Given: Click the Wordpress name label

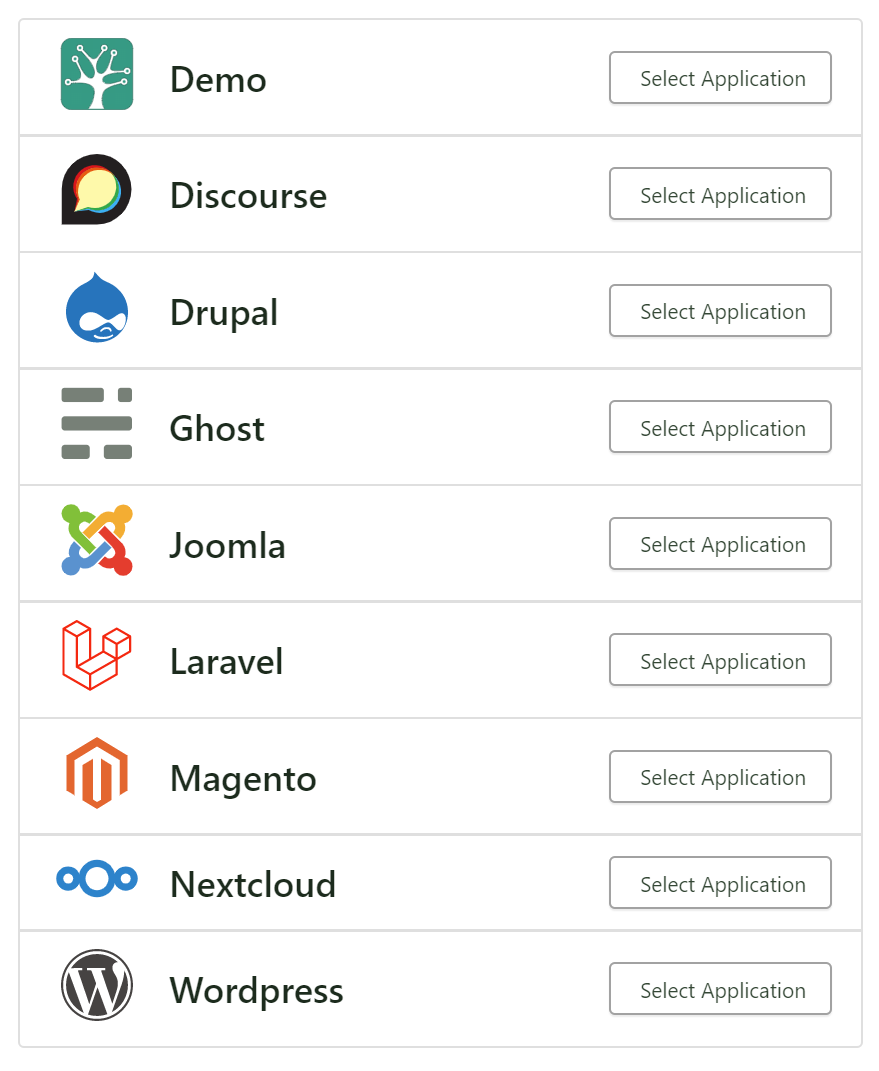Looking at the screenshot, I should pyautogui.click(x=258, y=990).
